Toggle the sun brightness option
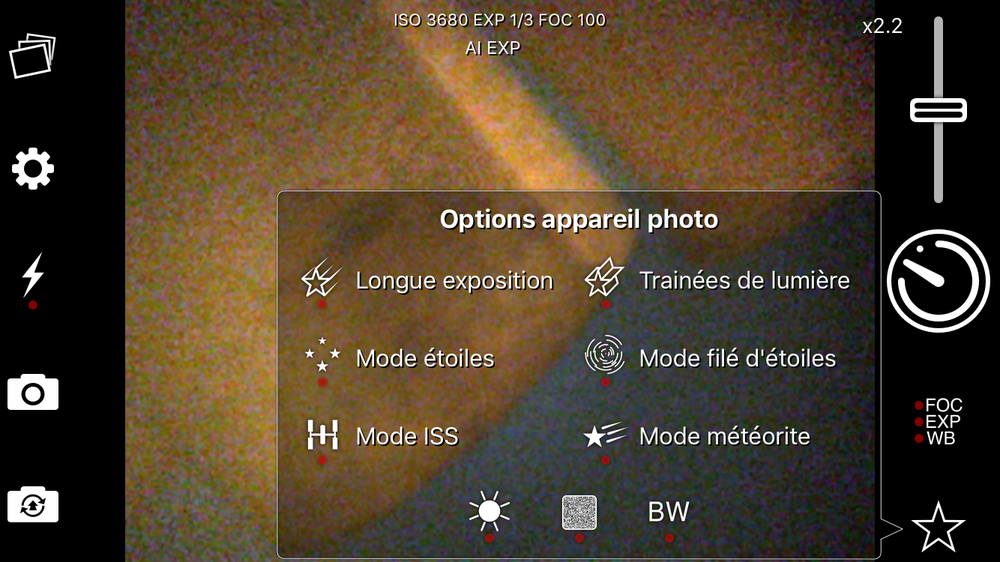1000x562 pixels. point(489,513)
